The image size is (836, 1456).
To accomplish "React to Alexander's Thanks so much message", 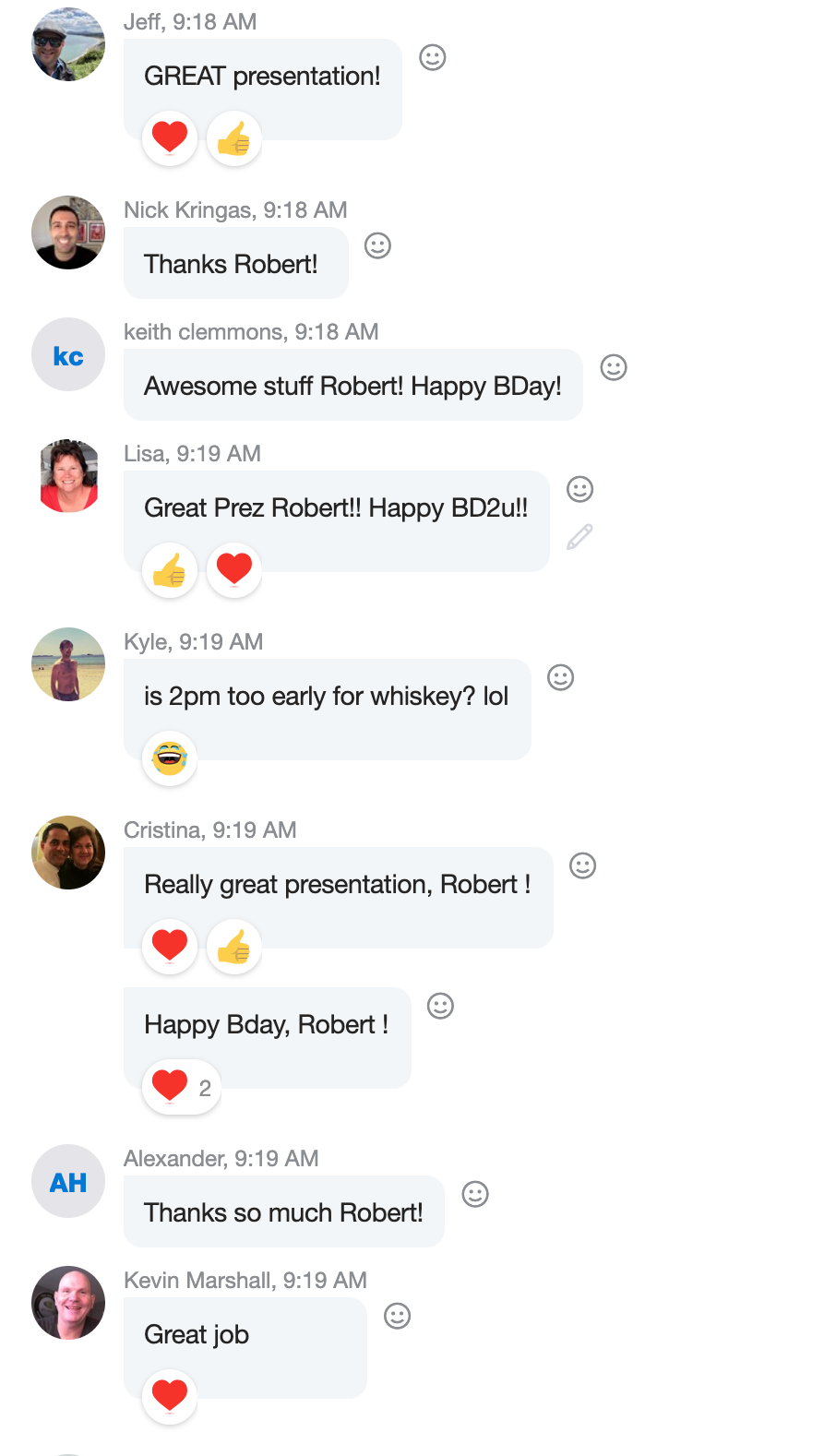I will coord(475,1195).
